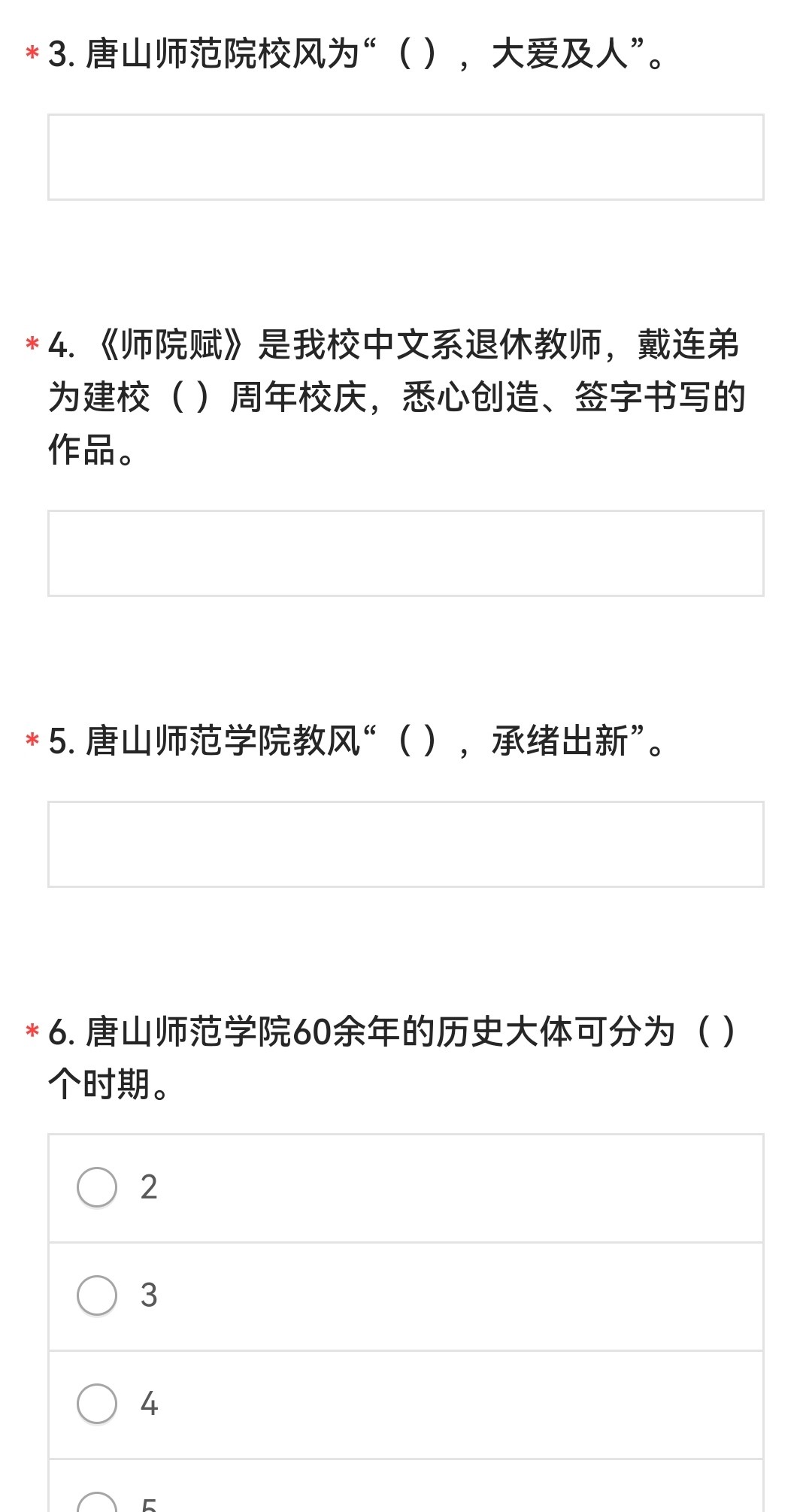Tap the answer field for question 3
The width and height of the screenshot is (812, 1512).
pos(406,157)
